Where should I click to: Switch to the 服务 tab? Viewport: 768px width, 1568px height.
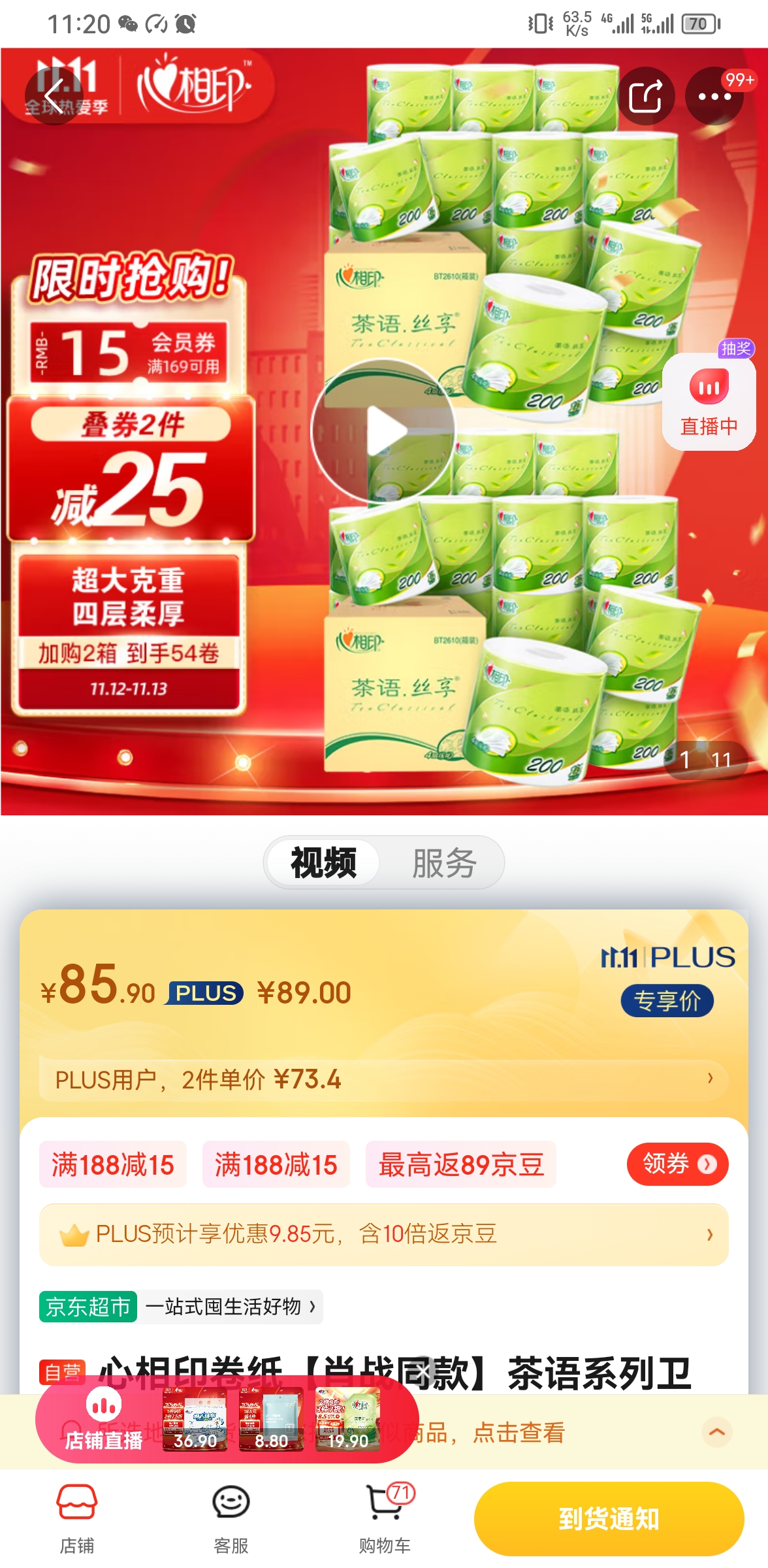(x=444, y=862)
